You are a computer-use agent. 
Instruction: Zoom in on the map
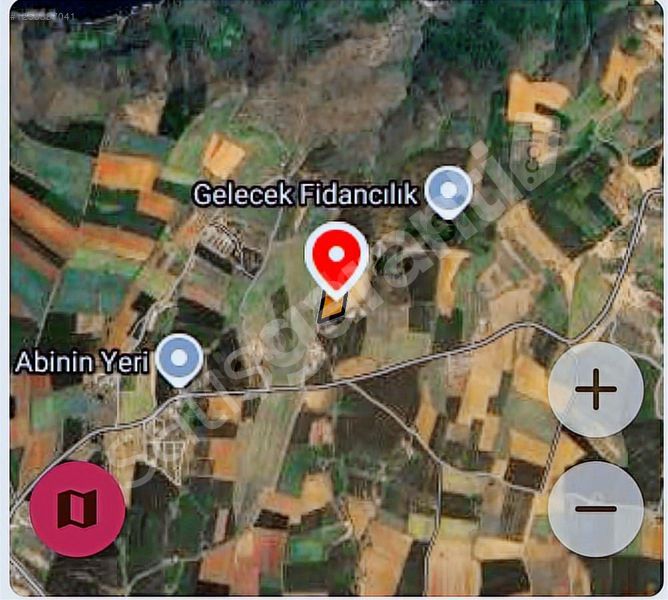pyautogui.click(x=596, y=390)
